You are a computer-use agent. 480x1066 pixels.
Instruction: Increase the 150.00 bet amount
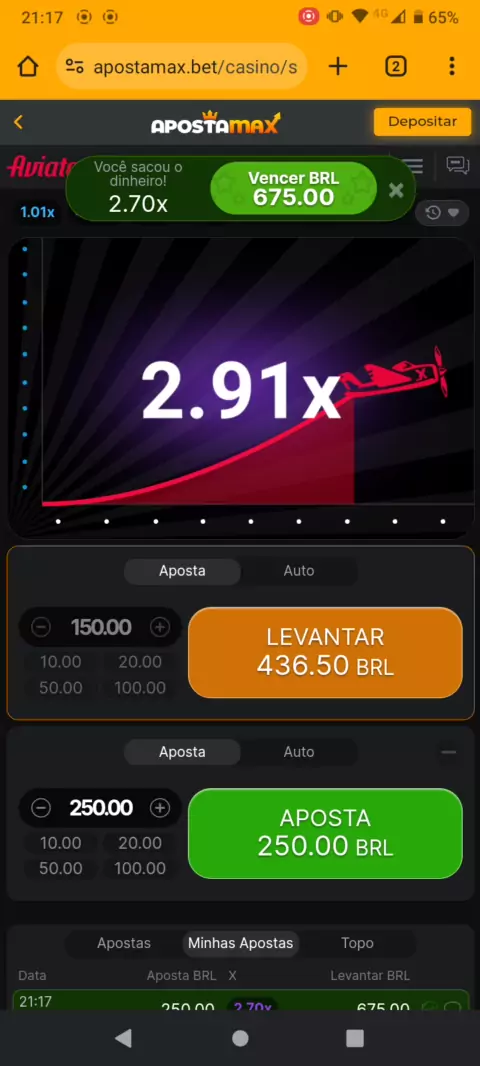coord(160,627)
